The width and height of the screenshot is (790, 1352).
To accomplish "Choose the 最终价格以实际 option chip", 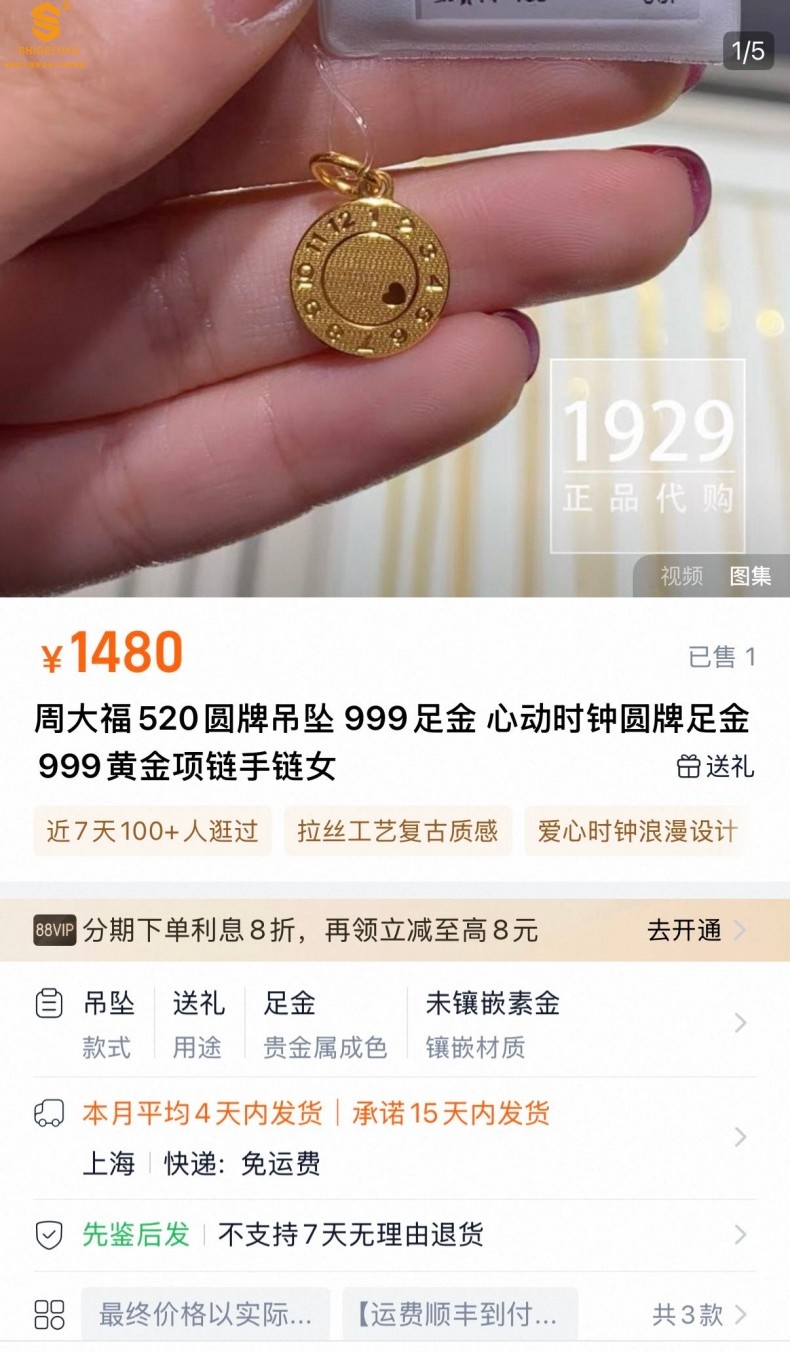I will (x=205, y=1314).
